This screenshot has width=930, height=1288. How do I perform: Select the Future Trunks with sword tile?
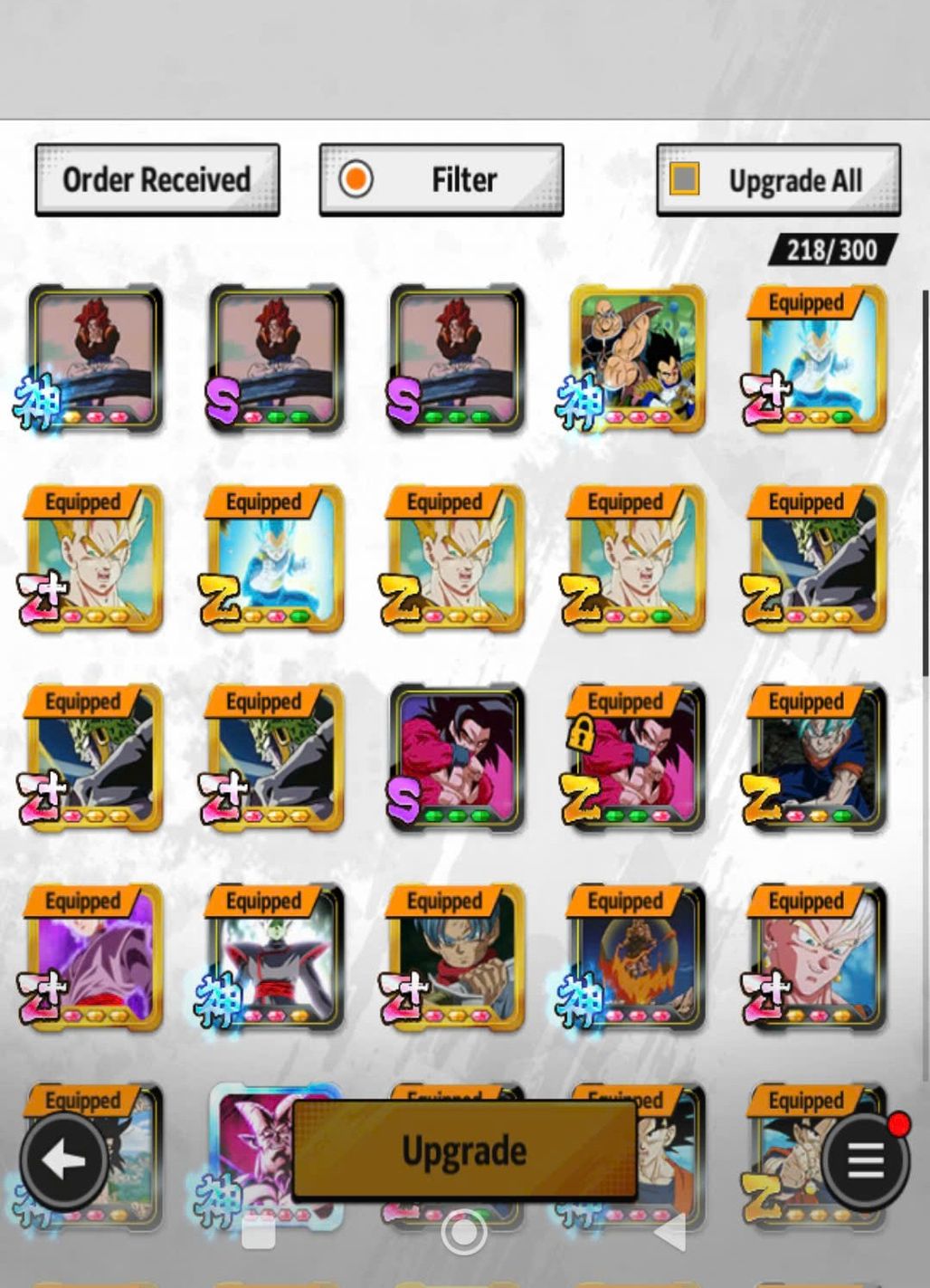click(x=457, y=958)
